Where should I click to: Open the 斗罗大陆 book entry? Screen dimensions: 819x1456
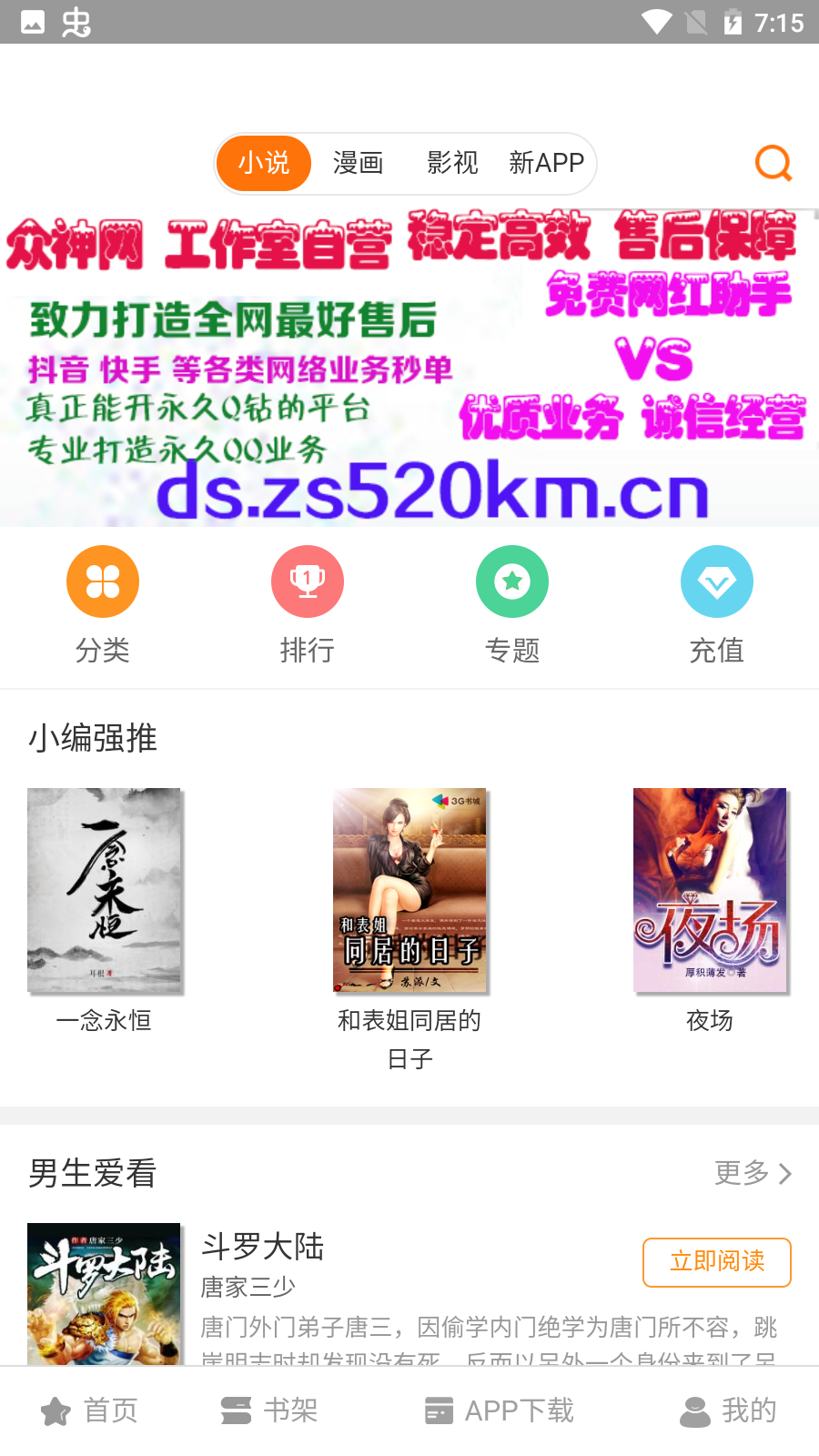point(262,1246)
